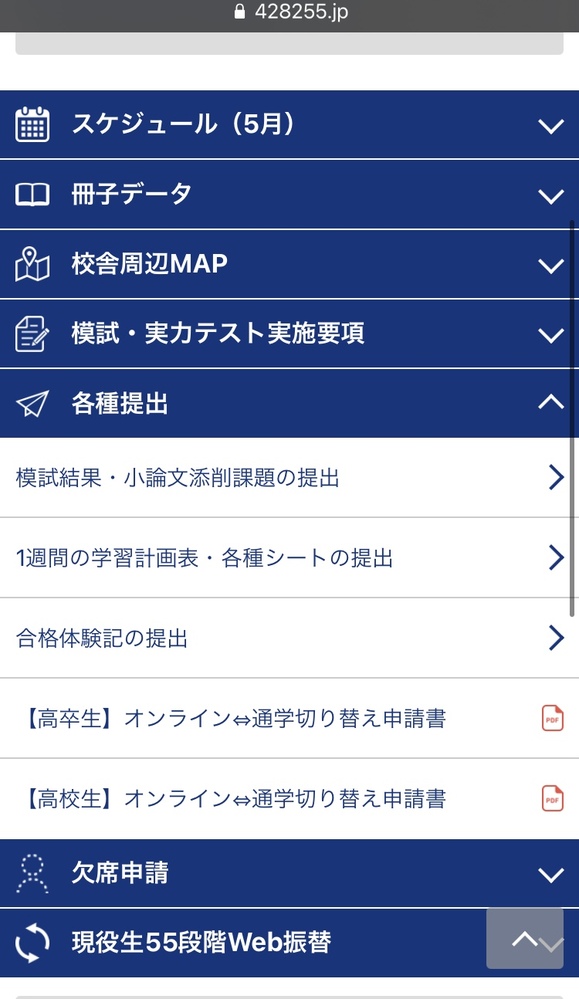Viewport: 579px width, 999px height.
Task: Open 1週間の学習計画表・各種シートの提出
Action: point(289,557)
